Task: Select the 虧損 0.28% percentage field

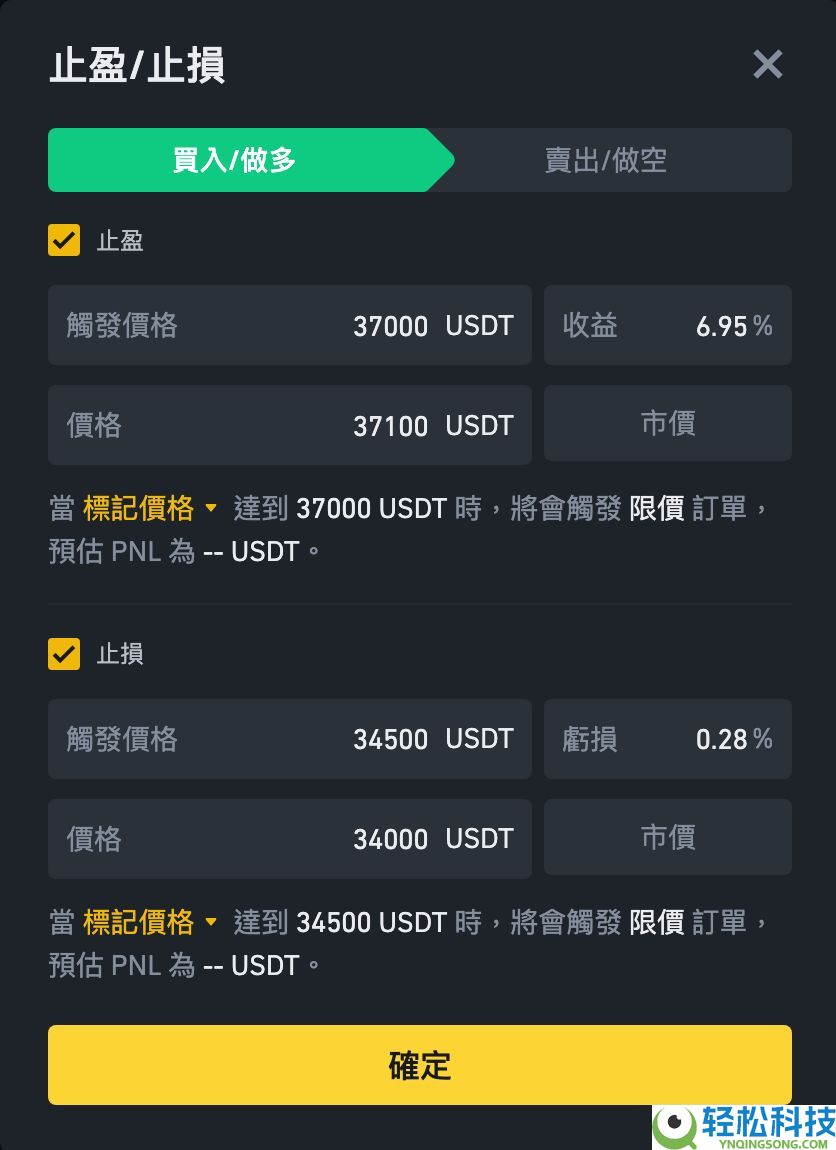Action: click(667, 739)
